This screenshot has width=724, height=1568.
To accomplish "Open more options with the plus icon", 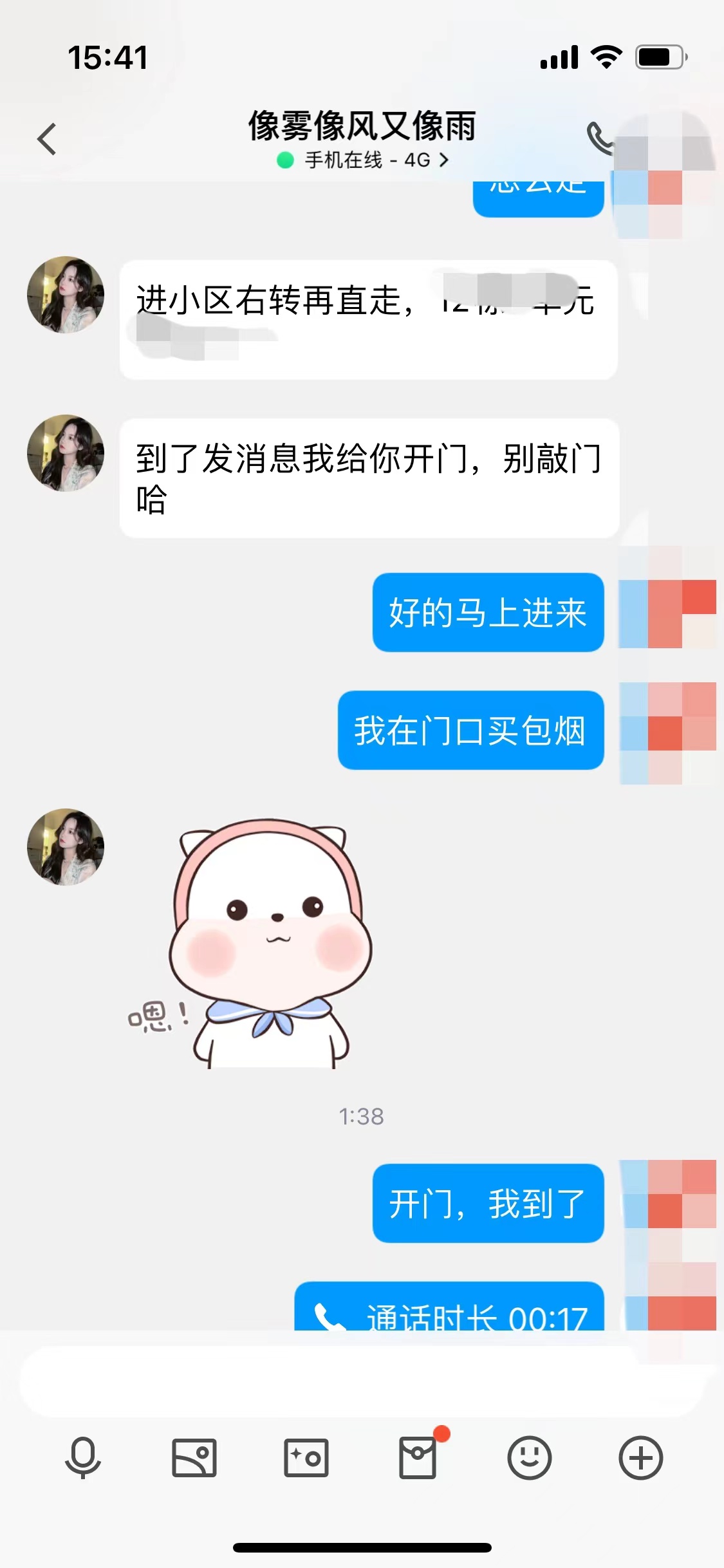I will [x=640, y=1457].
